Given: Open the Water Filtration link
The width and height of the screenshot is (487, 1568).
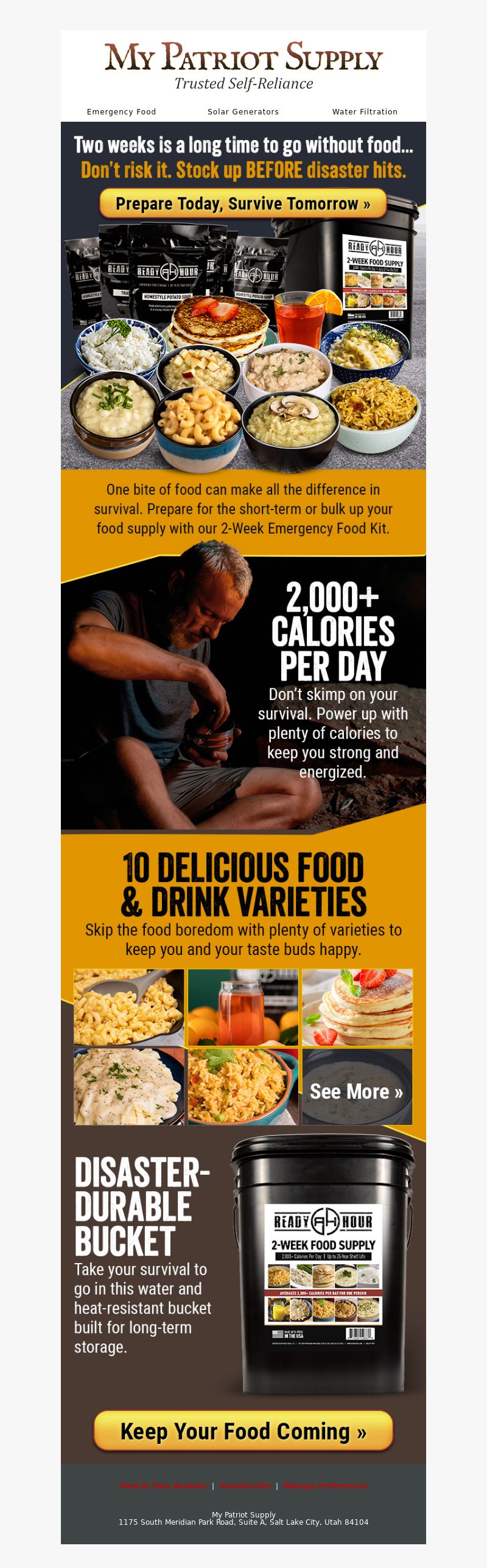Looking at the screenshot, I should tap(365, 112).
